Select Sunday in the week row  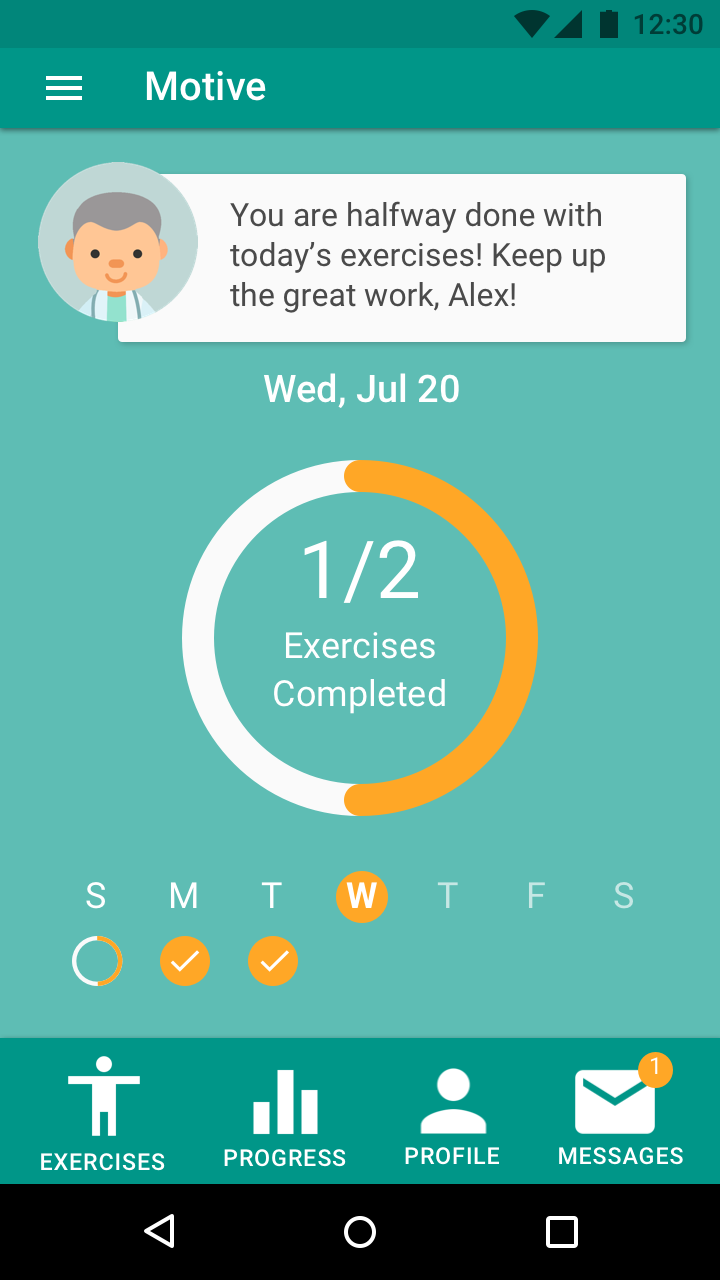(96, 896)
